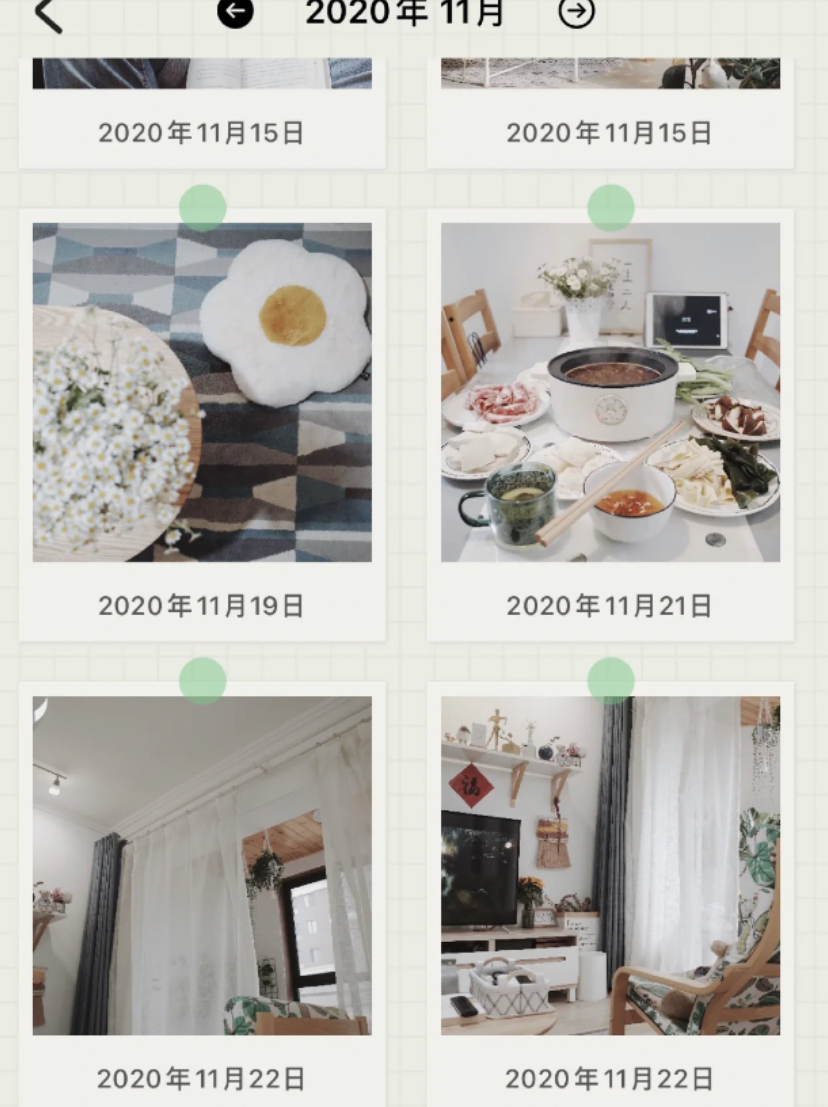This screenshot has width=828, height=1107.
Task: Go to the previous month
Action: (x=236, y=13)
